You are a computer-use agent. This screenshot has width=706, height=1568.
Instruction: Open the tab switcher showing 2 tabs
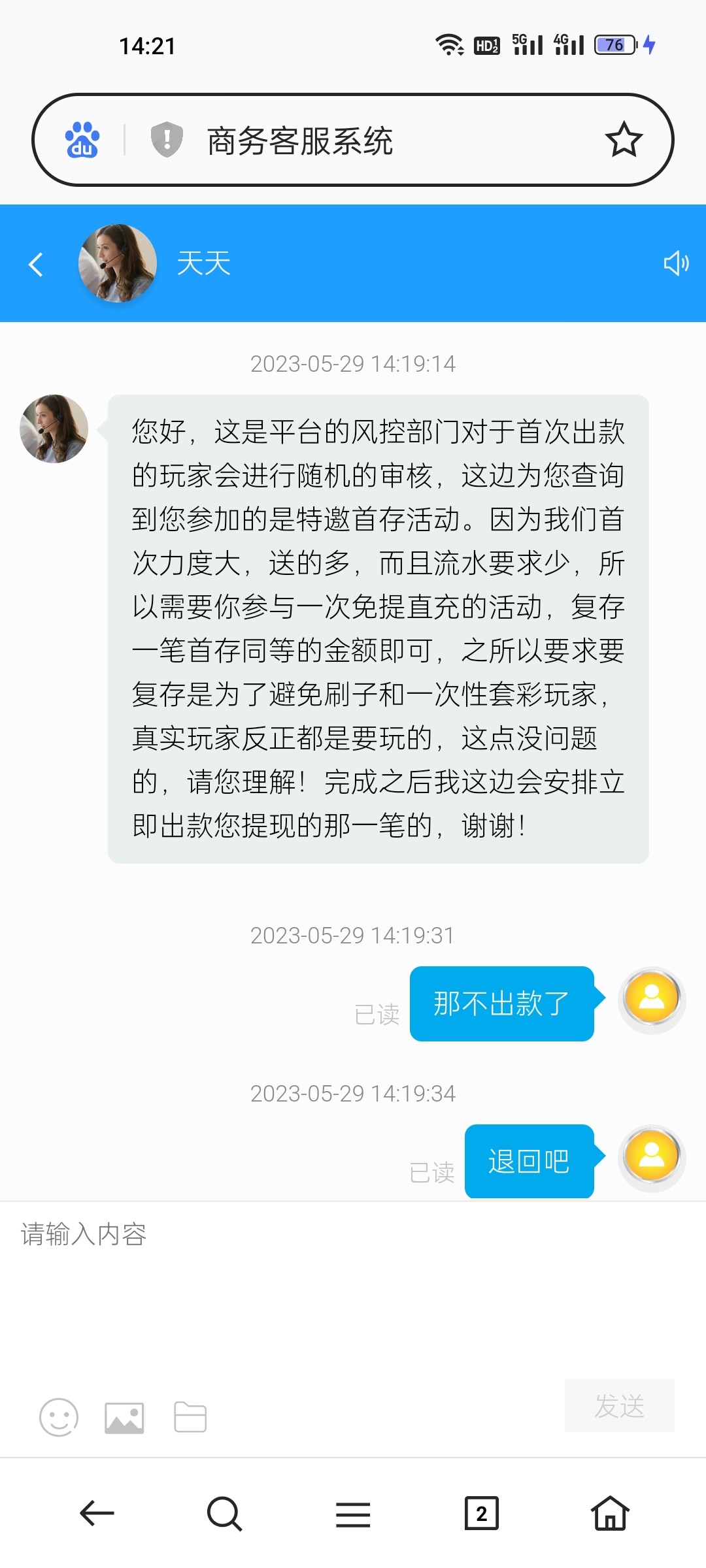481,1514
